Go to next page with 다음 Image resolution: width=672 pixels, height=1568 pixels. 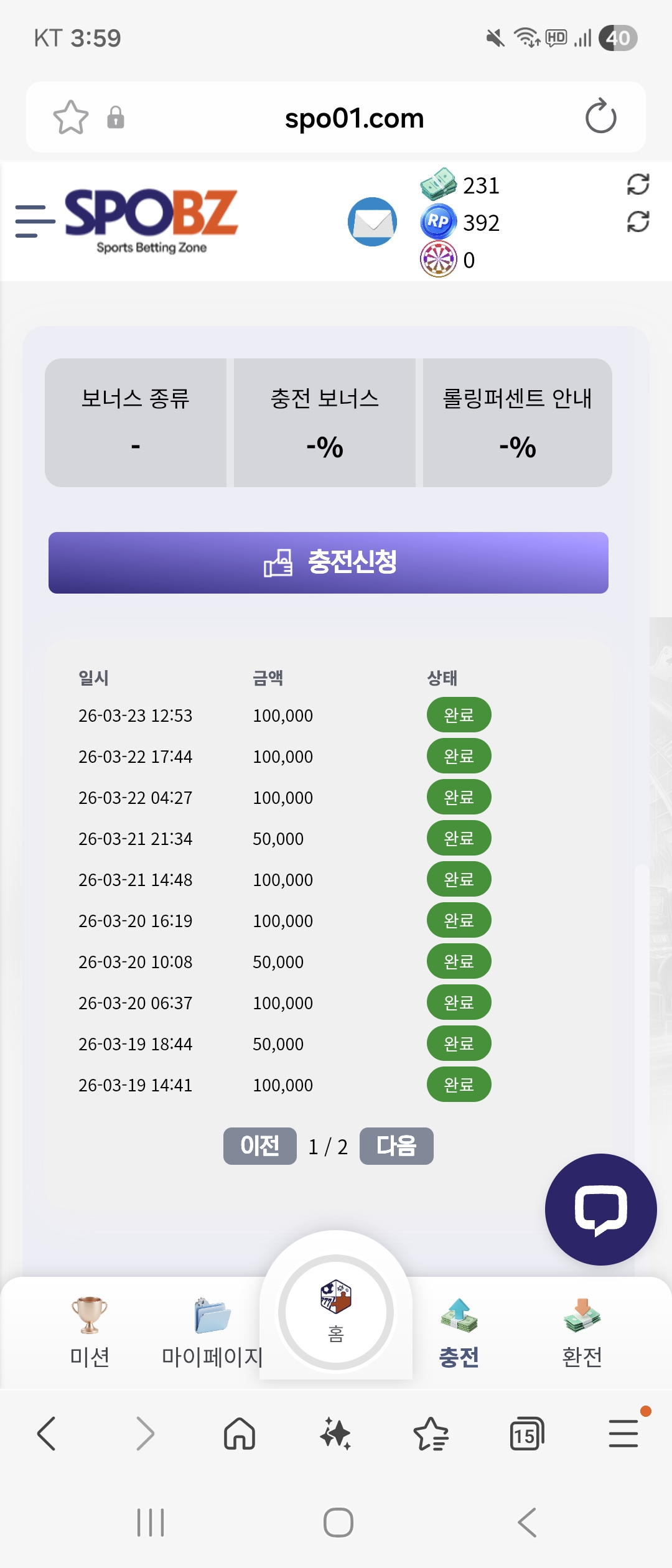396,1146
